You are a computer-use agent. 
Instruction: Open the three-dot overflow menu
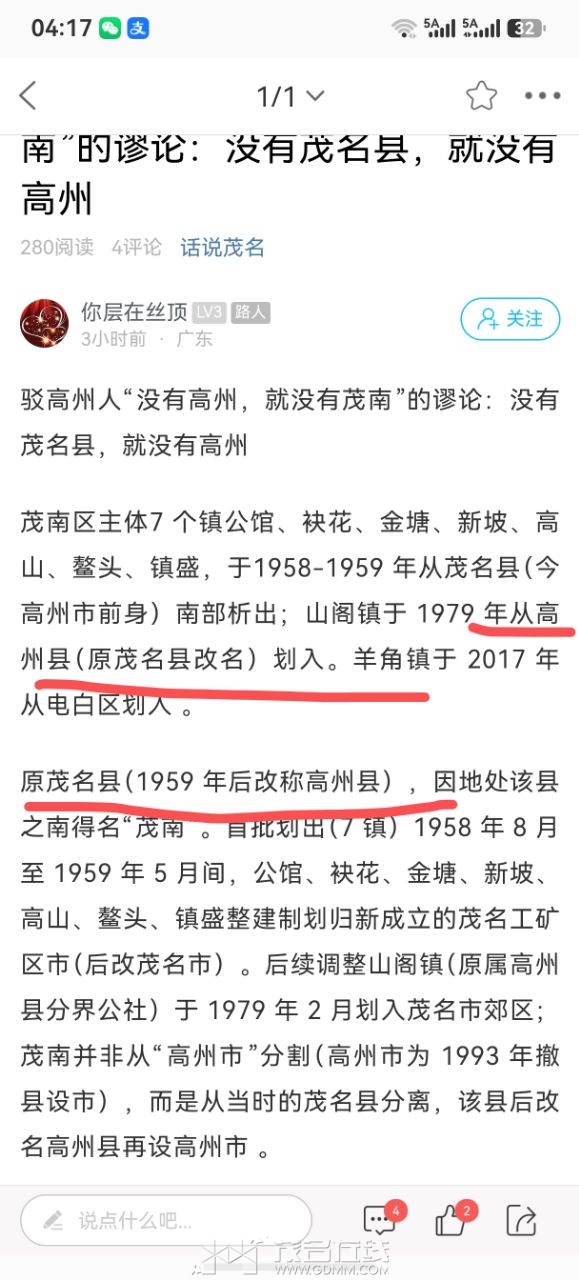[x=543, y=96]
